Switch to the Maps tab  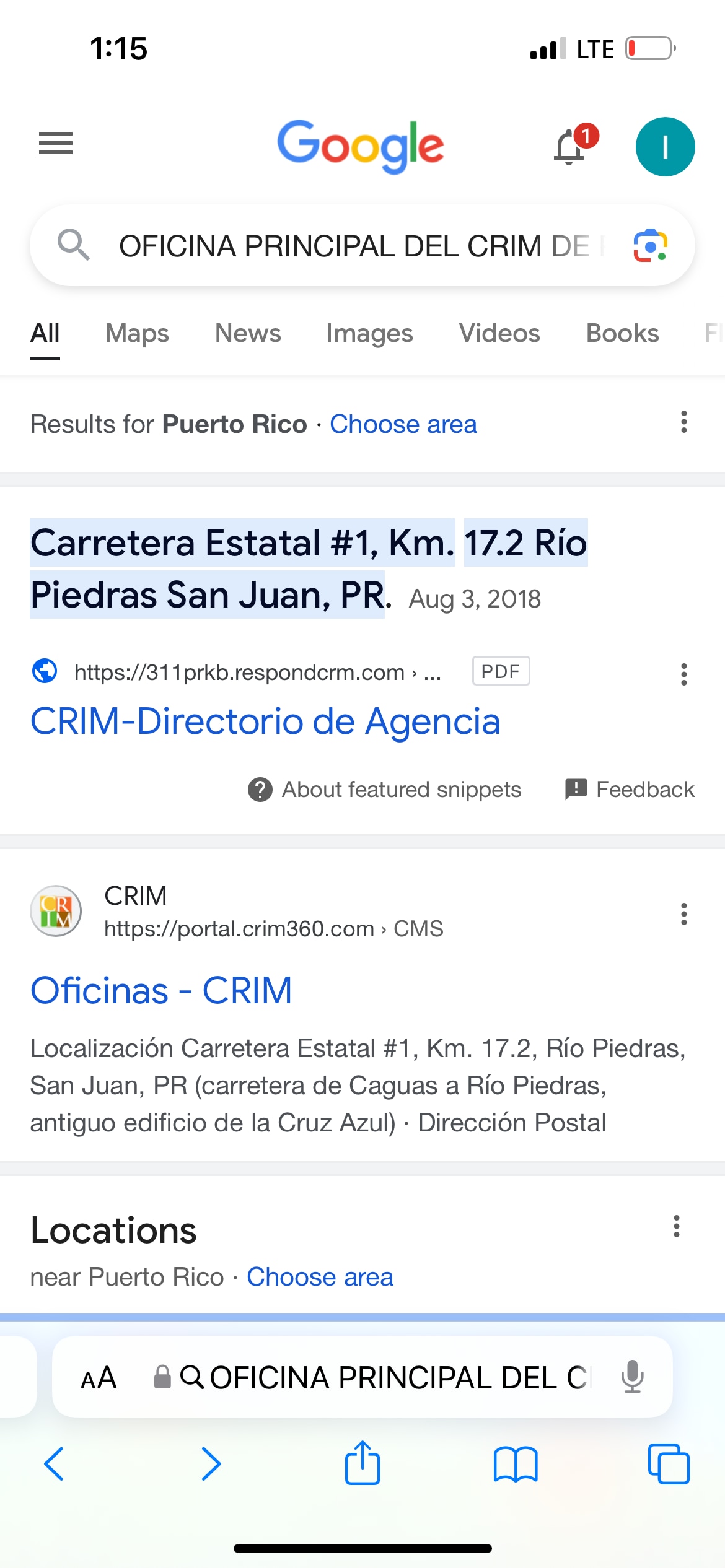click(x=137, y=333)
